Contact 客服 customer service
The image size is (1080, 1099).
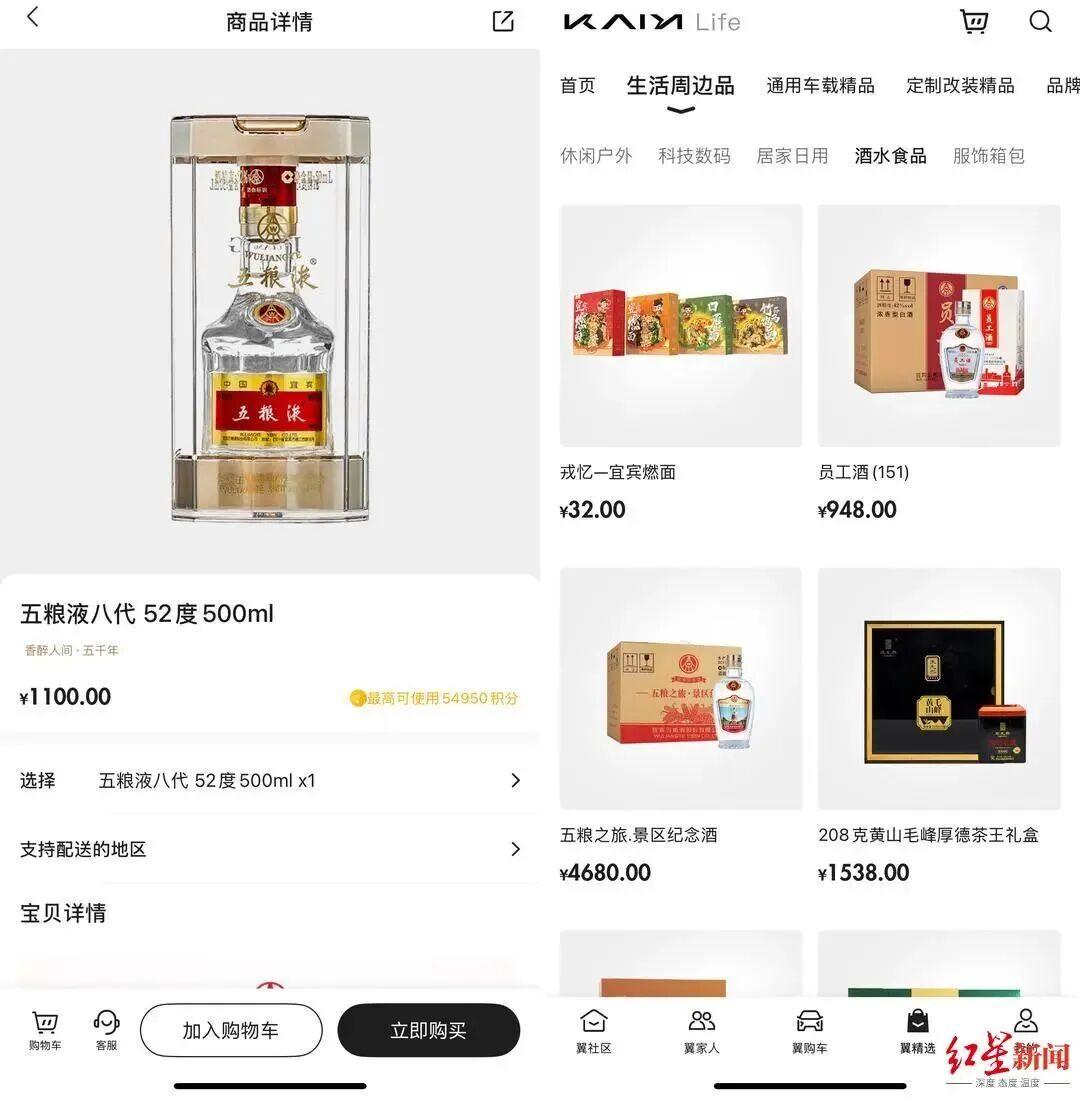[106, 1030]
